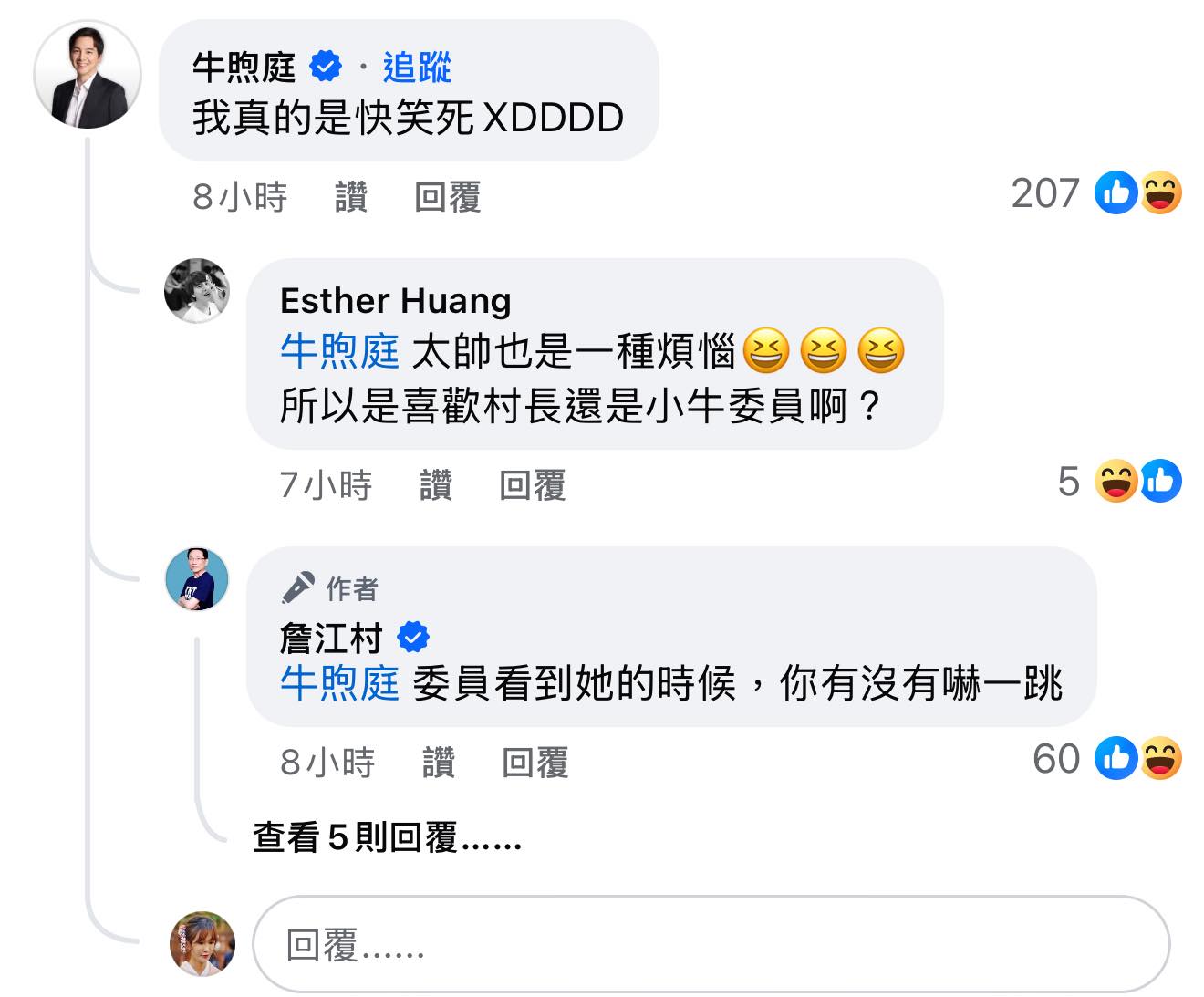1204x997 pixels.
Task: Like 牛煦庭's comment with 讚
Action: pos(351,197)
